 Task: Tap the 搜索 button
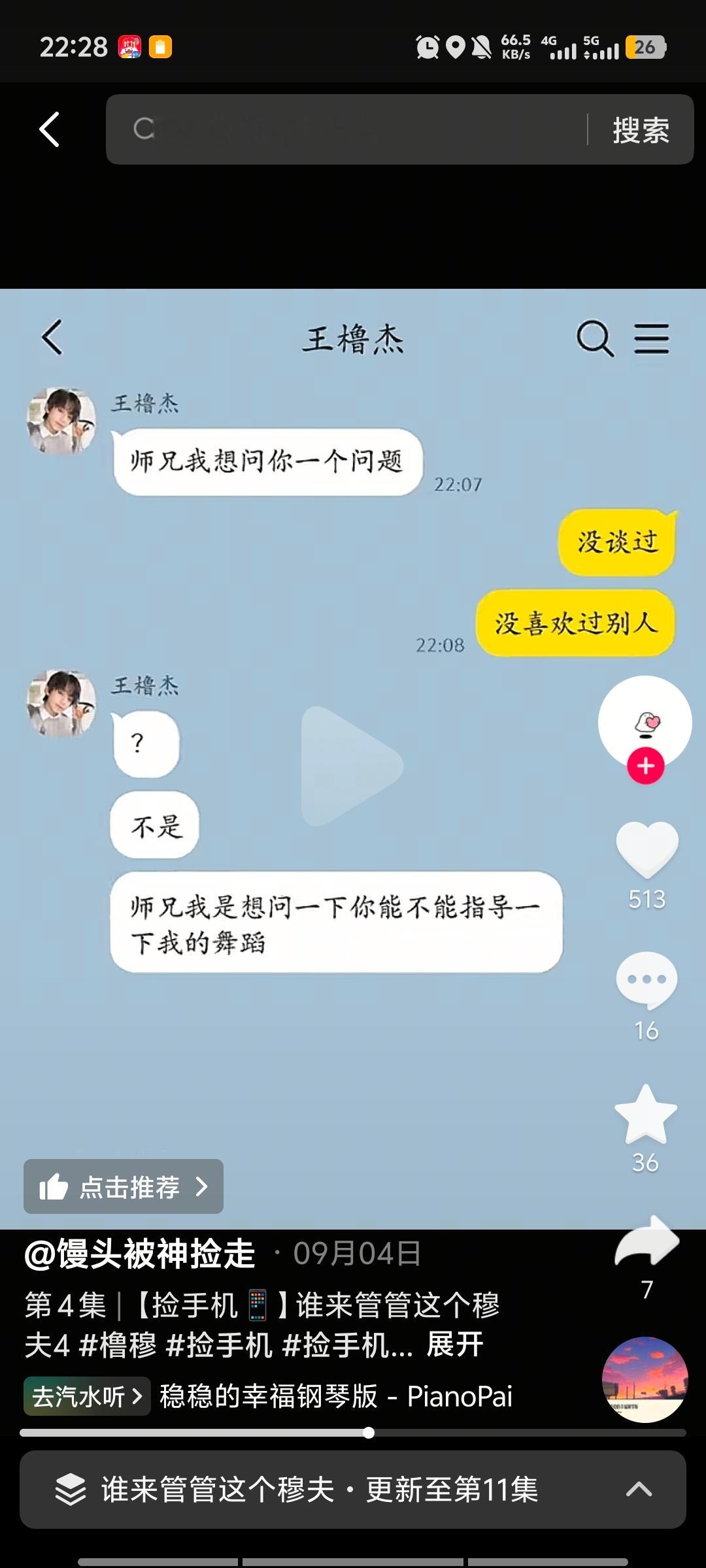tap(641, 130)
